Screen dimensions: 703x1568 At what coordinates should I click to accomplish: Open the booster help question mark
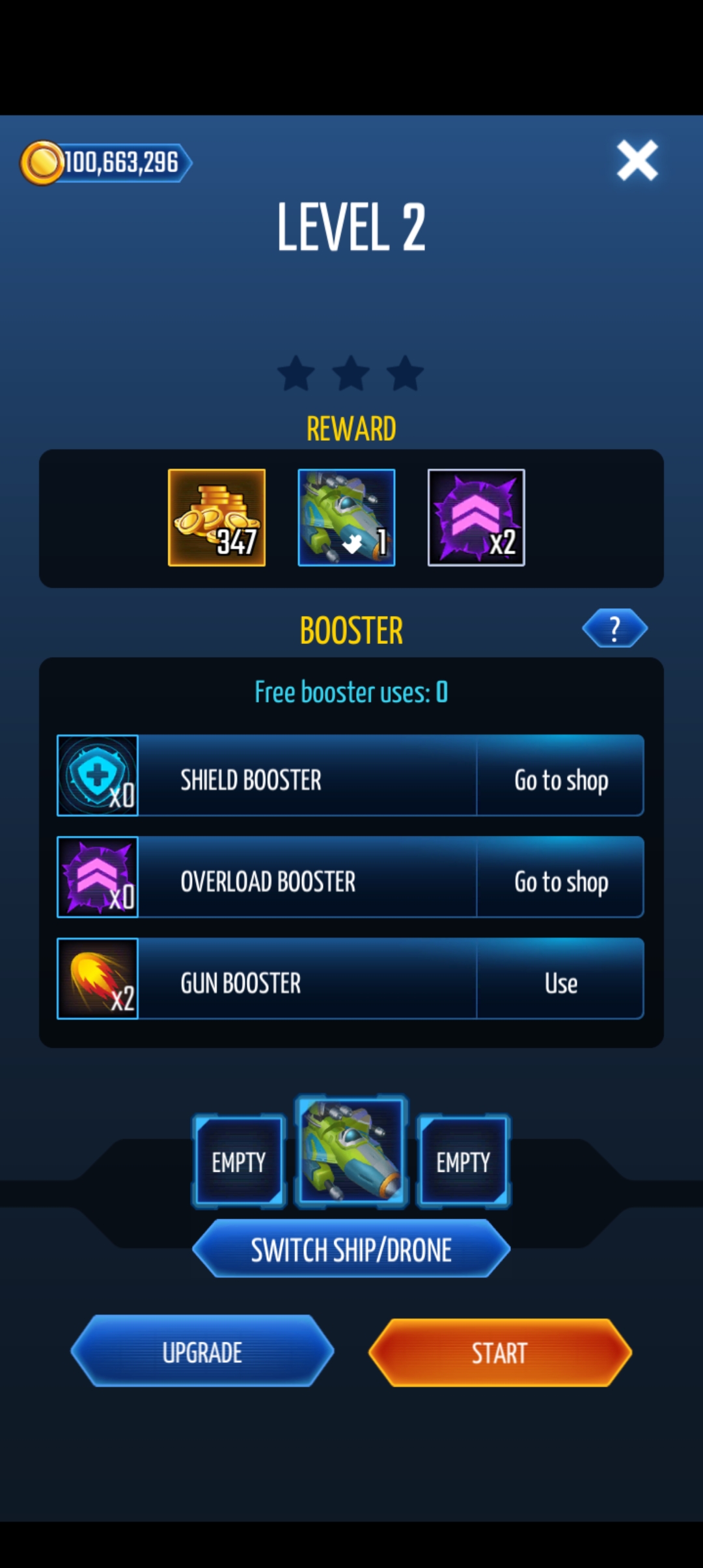pyautogui.click(x=614, y=628)
